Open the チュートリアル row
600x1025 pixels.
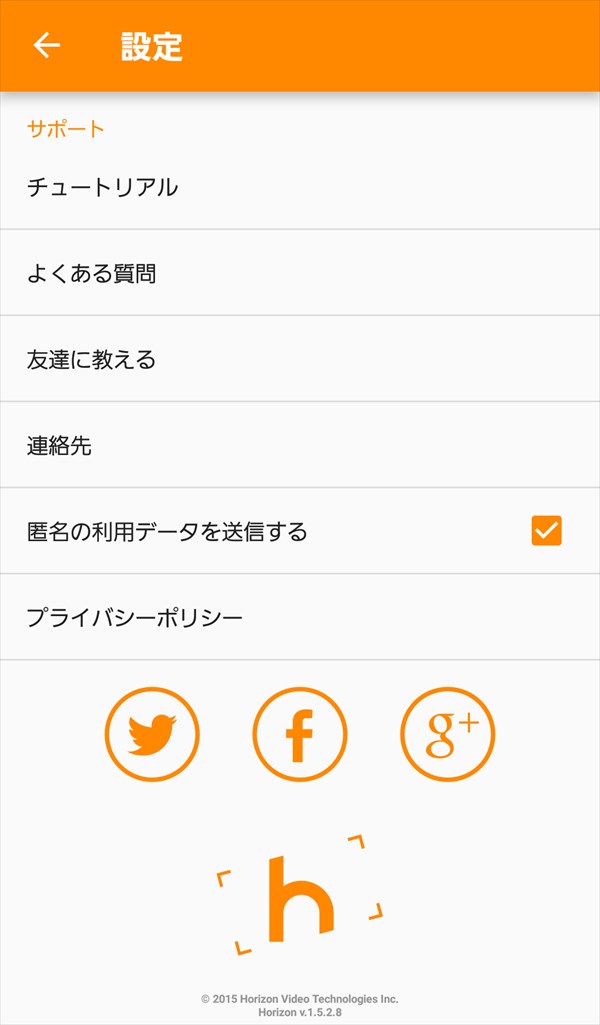click(x=300, y=188)
